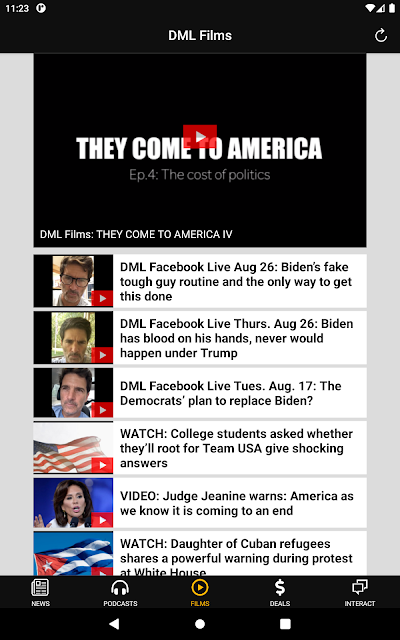This screenshot has width=400, height=640.
Task: Open Democrats' plan to replace Biden video
Action: [200, 393]
